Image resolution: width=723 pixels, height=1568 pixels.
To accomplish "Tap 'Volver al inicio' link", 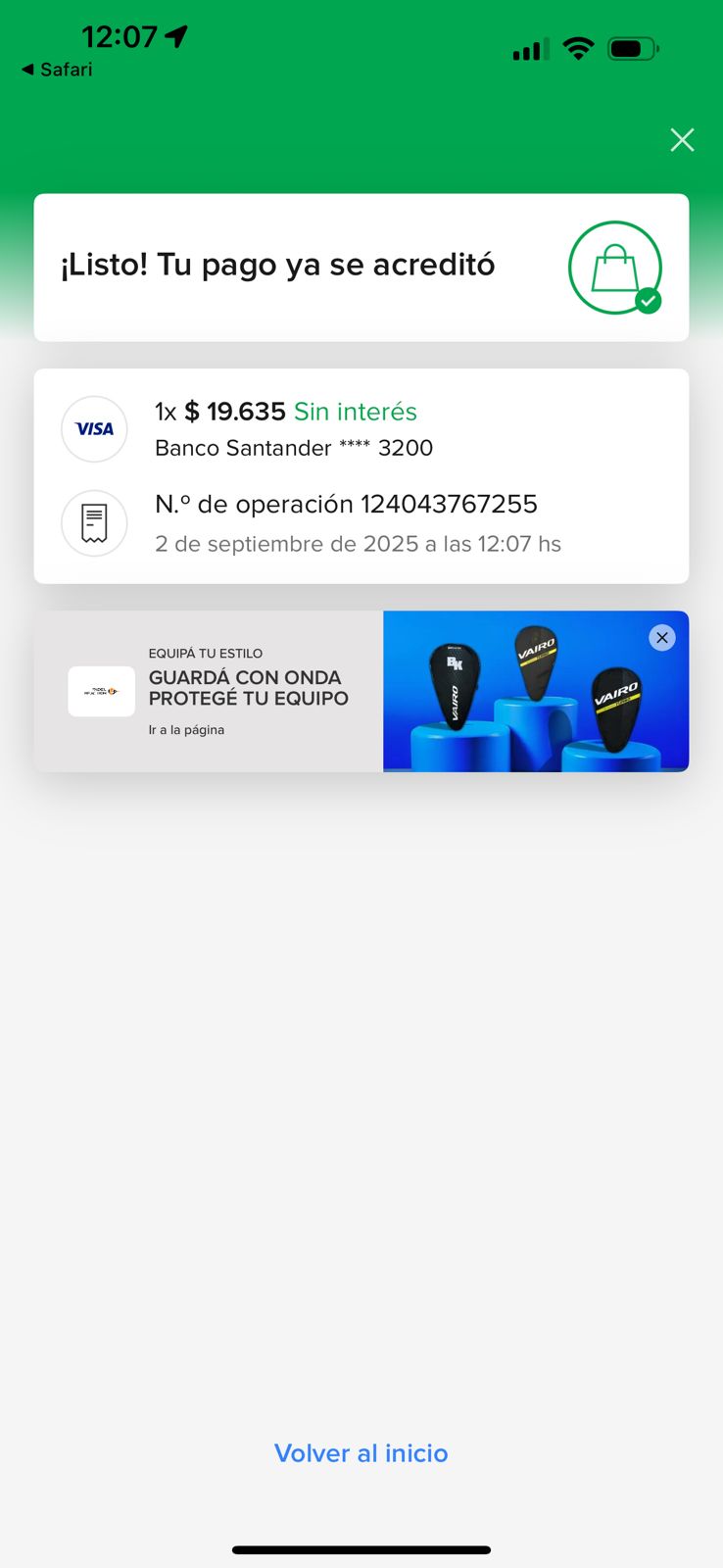I will tap(361, 1453).
